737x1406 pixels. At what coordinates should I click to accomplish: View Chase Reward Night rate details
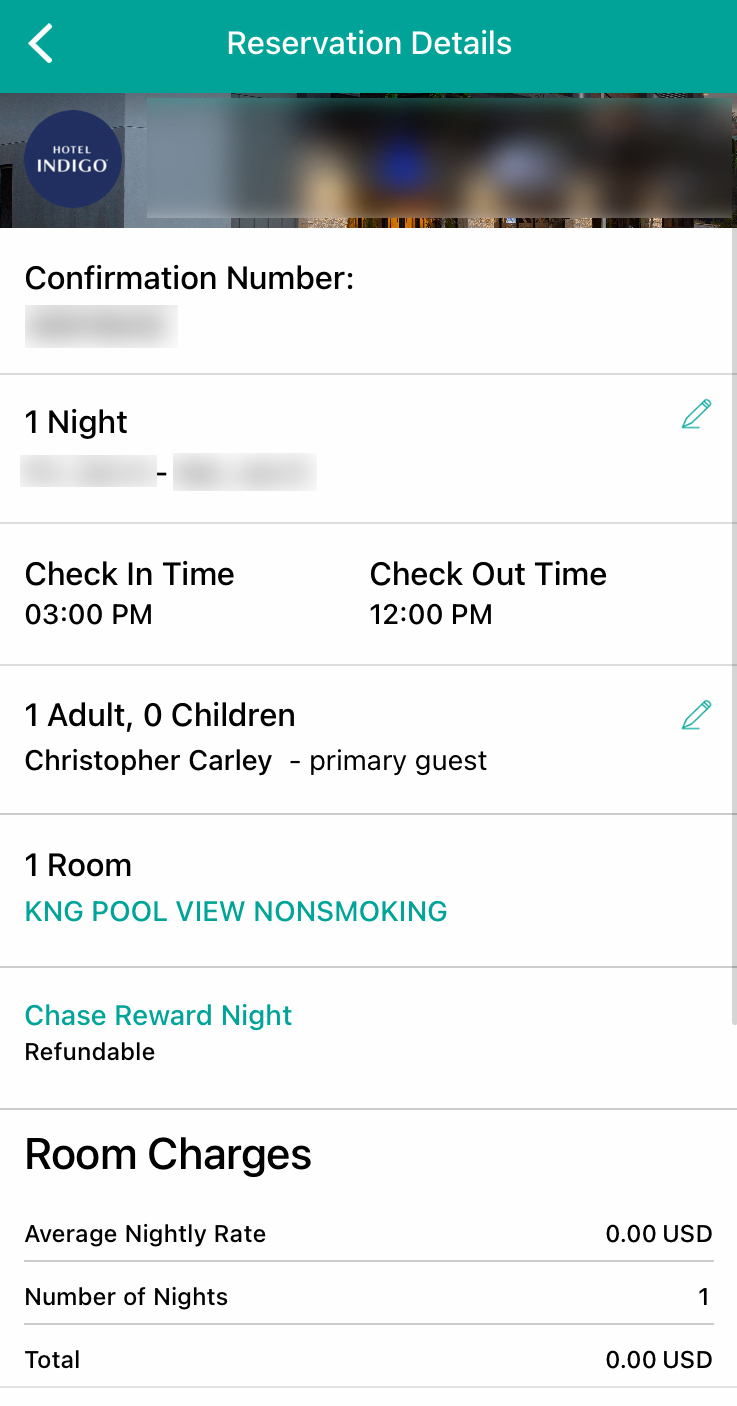[x=158, y=1016]
